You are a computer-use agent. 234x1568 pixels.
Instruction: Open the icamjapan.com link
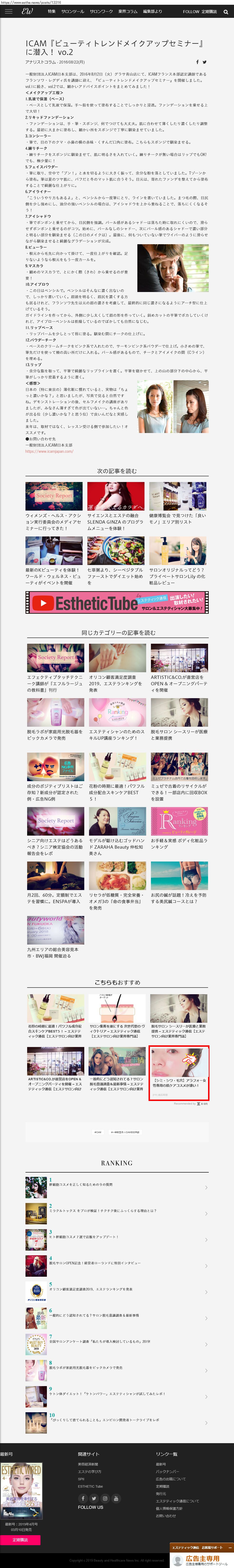pyautogui.click(x=49, y=451)
